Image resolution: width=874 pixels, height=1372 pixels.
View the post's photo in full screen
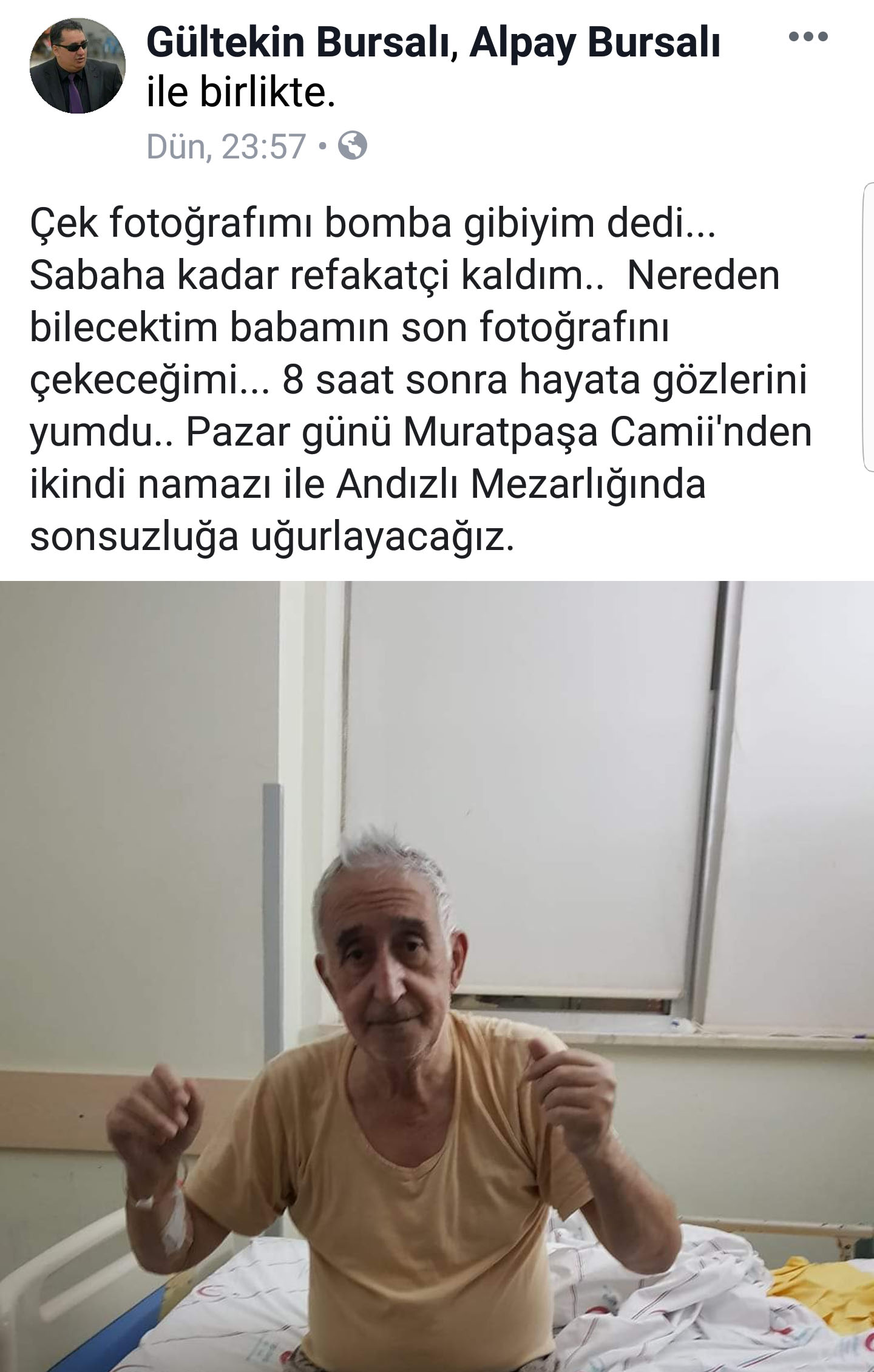pos(437,971)
